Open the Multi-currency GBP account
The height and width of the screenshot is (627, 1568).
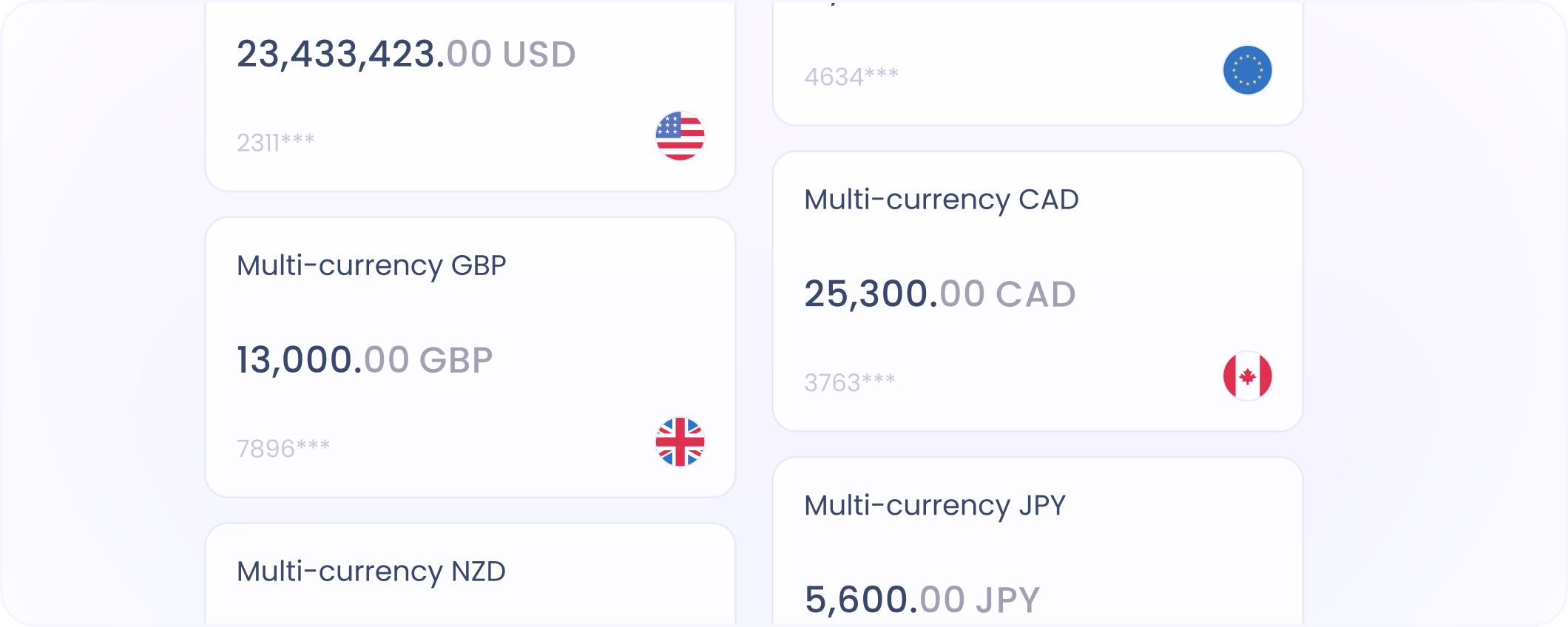point(470,357)
